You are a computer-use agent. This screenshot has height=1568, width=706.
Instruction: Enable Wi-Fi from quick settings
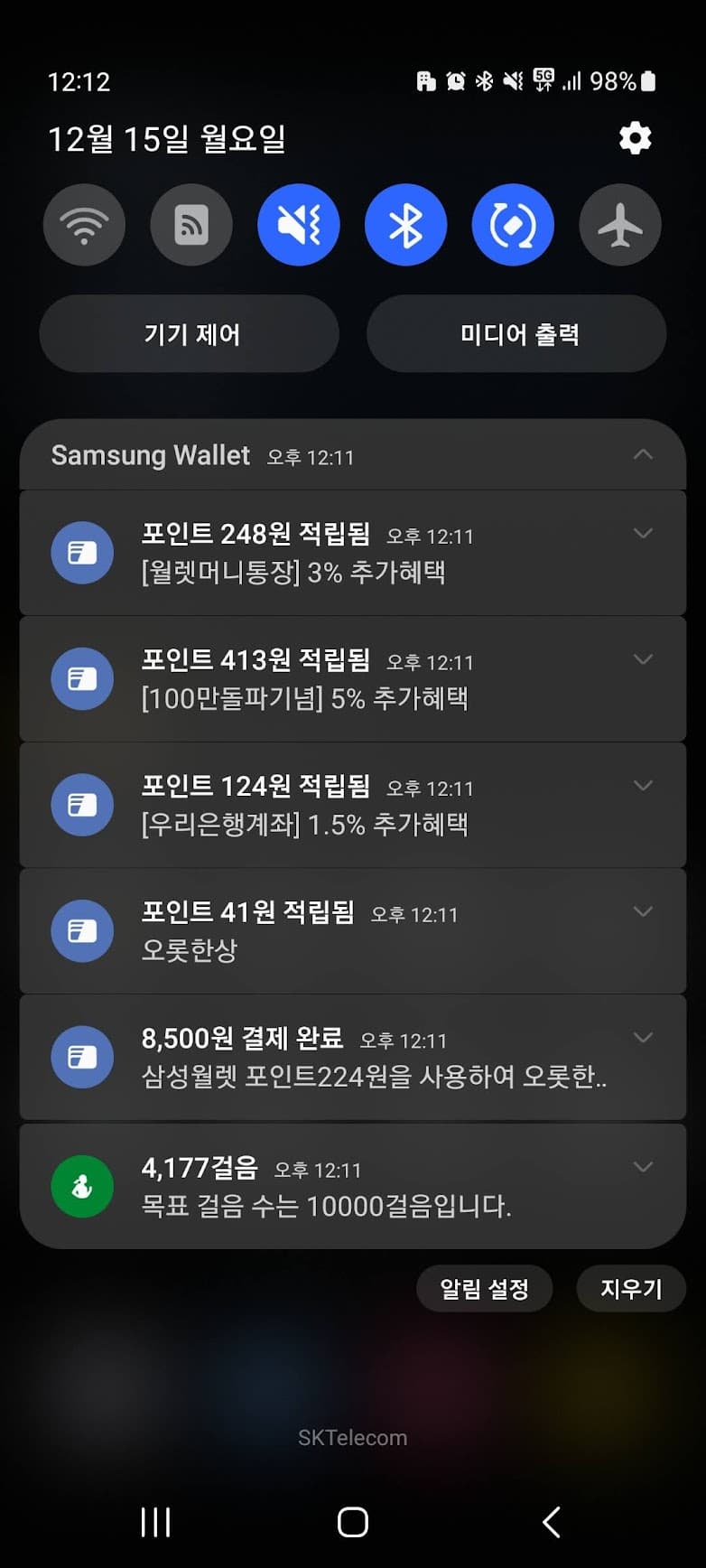84,225
